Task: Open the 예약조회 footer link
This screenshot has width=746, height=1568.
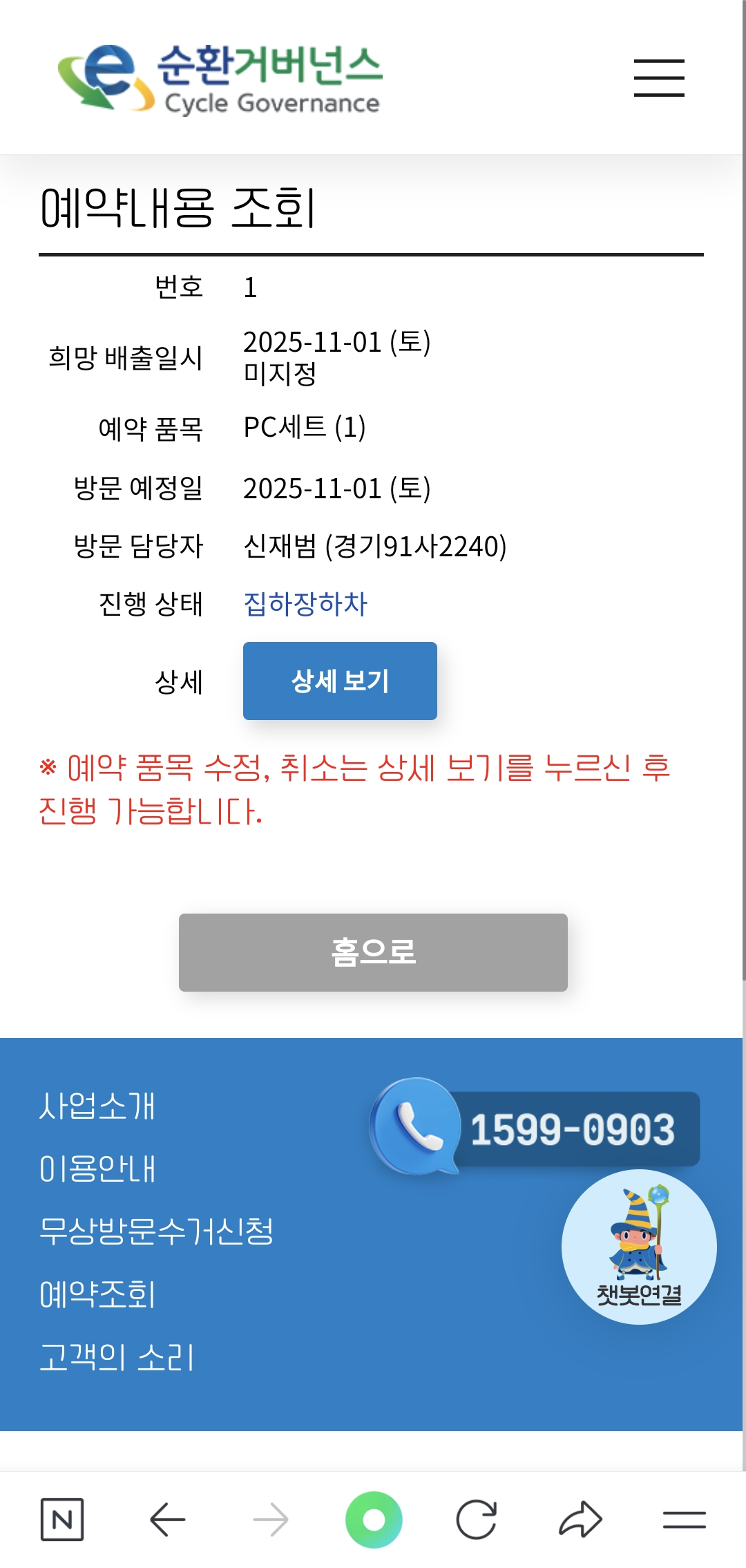Action: (x=97, y=1294)
